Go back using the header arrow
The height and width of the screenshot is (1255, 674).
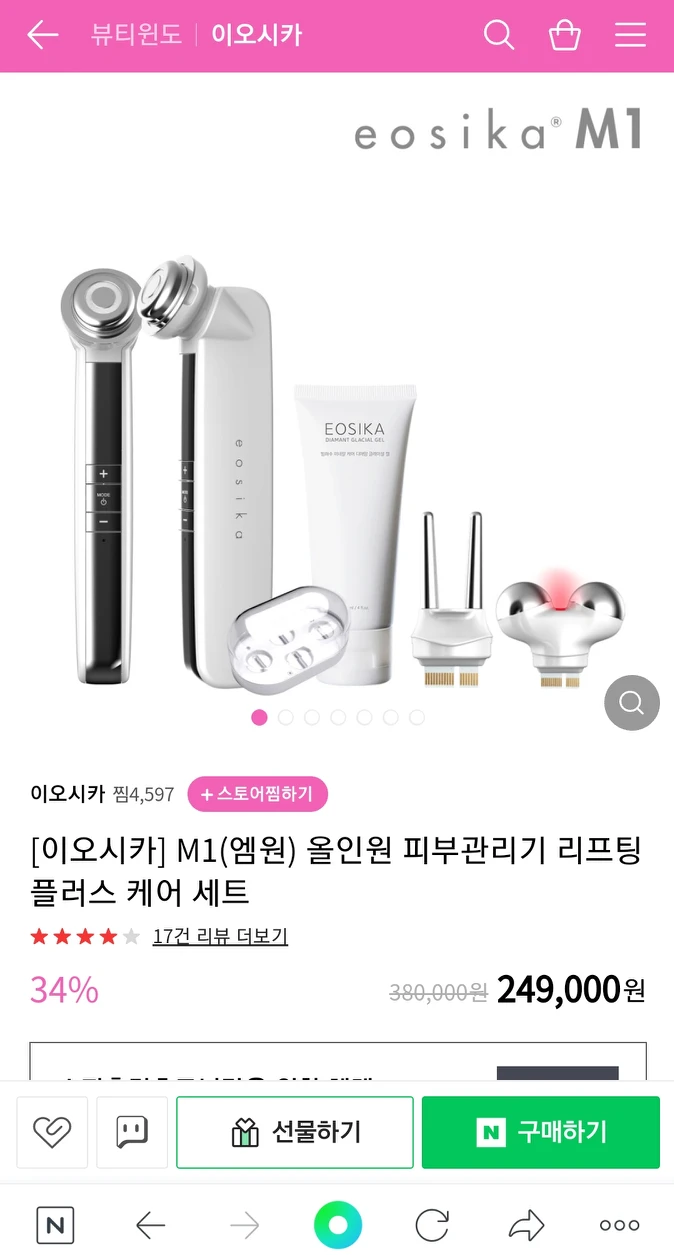click(x=42, y=35)
